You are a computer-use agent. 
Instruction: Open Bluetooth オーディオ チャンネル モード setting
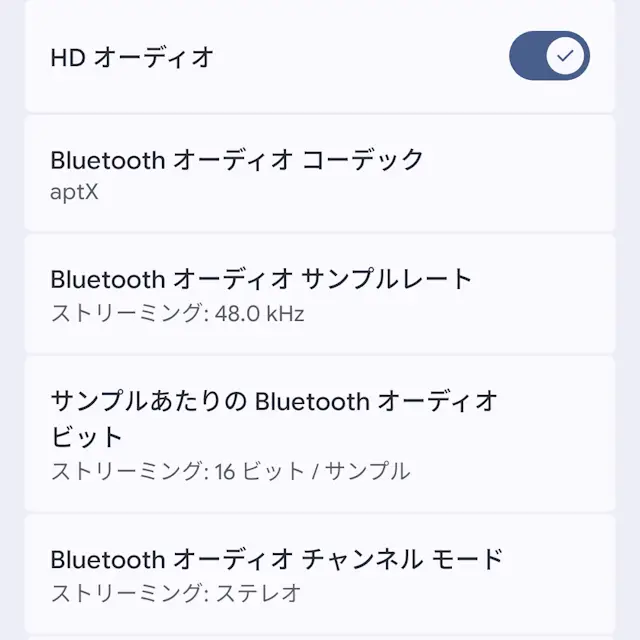tap(320, 573)
